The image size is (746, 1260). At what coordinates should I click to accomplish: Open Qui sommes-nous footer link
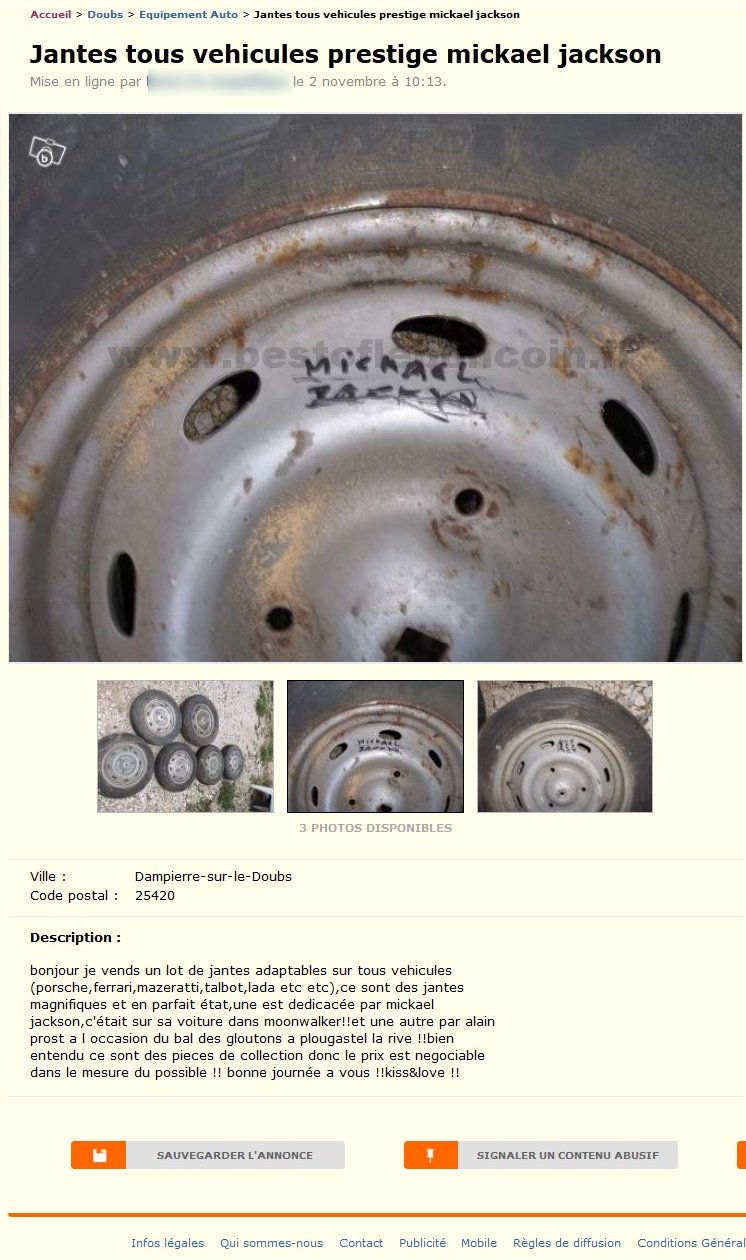[271, 1243]
